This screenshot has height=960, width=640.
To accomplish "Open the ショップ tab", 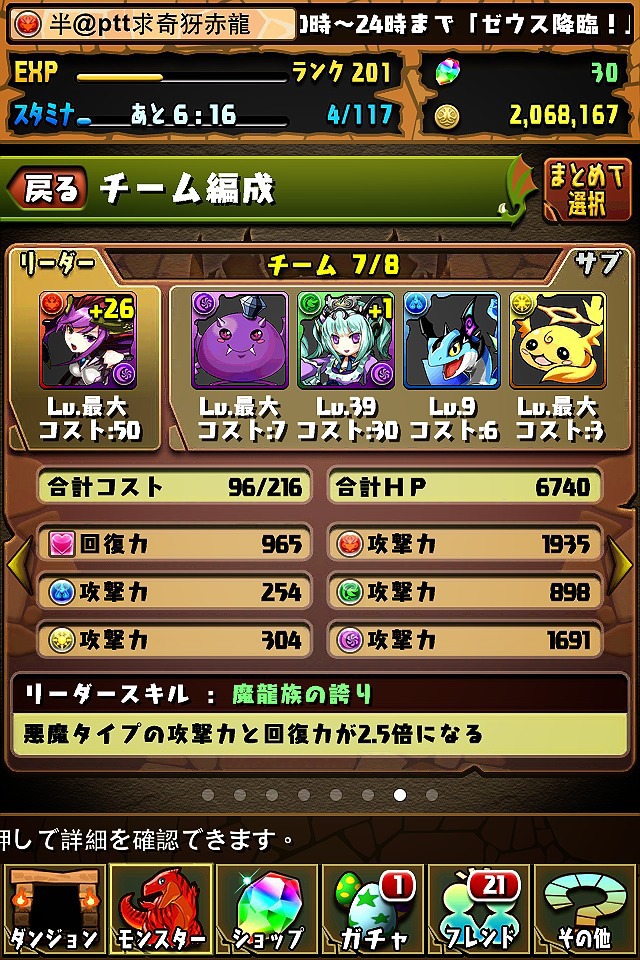I will coord(266,912).
